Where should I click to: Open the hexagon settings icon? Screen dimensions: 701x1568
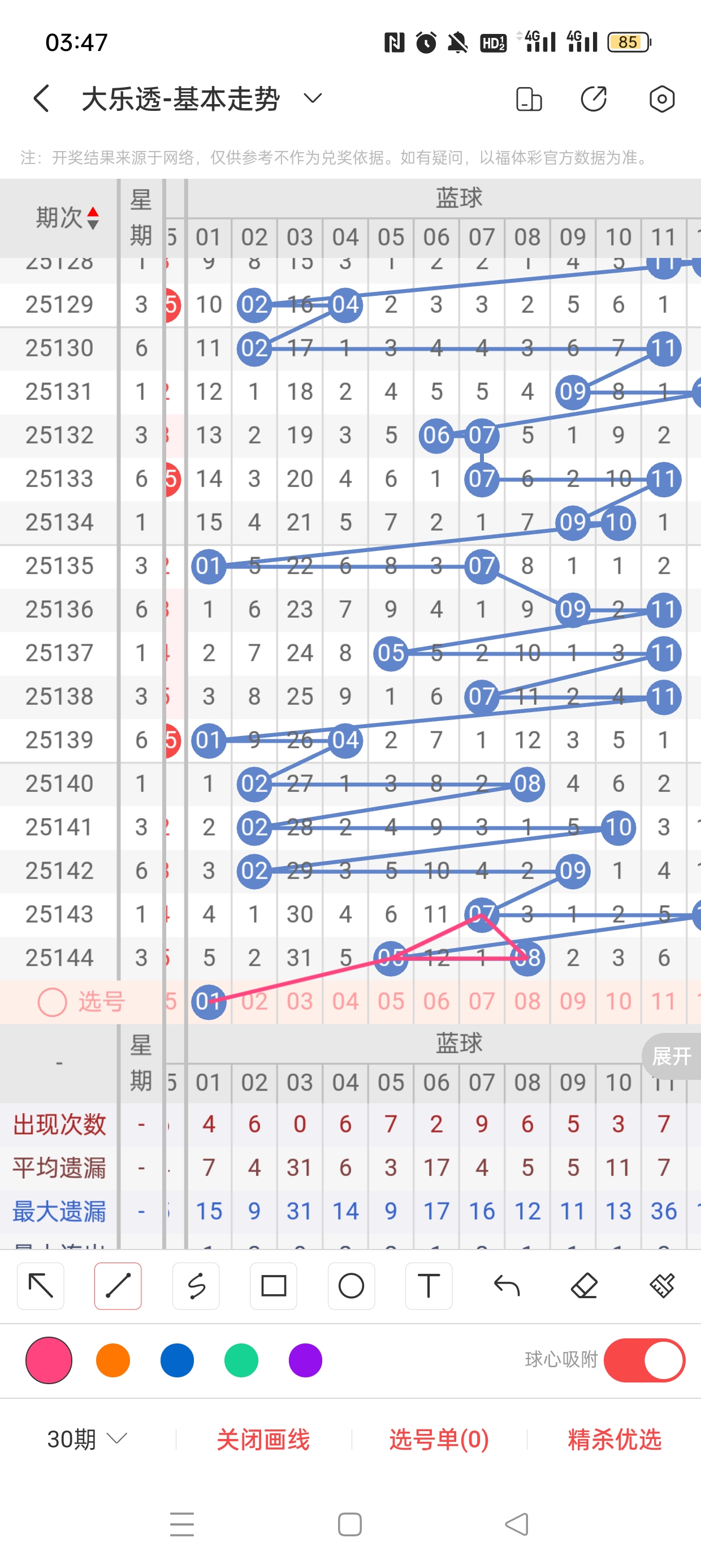click(661, 99)
